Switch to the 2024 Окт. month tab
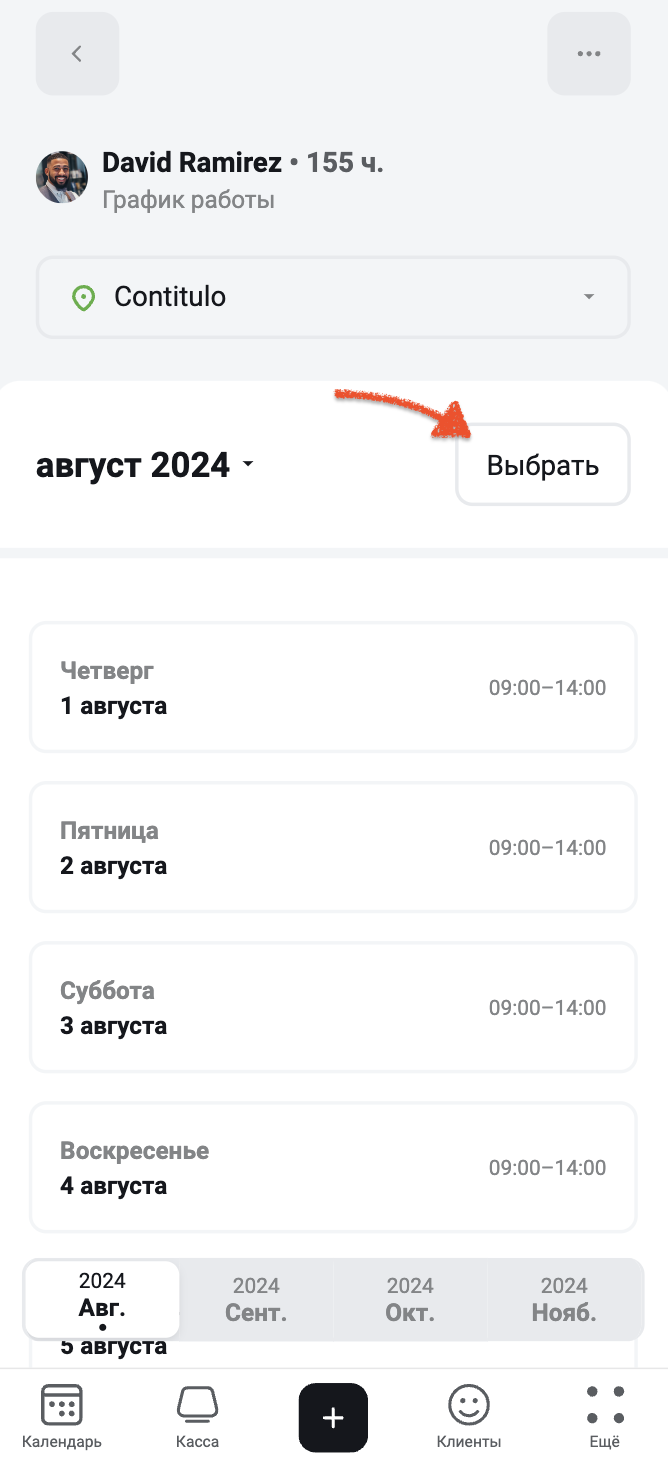Image resolution: width=668 pixels, height=1462 pixels. point(410,1299)
